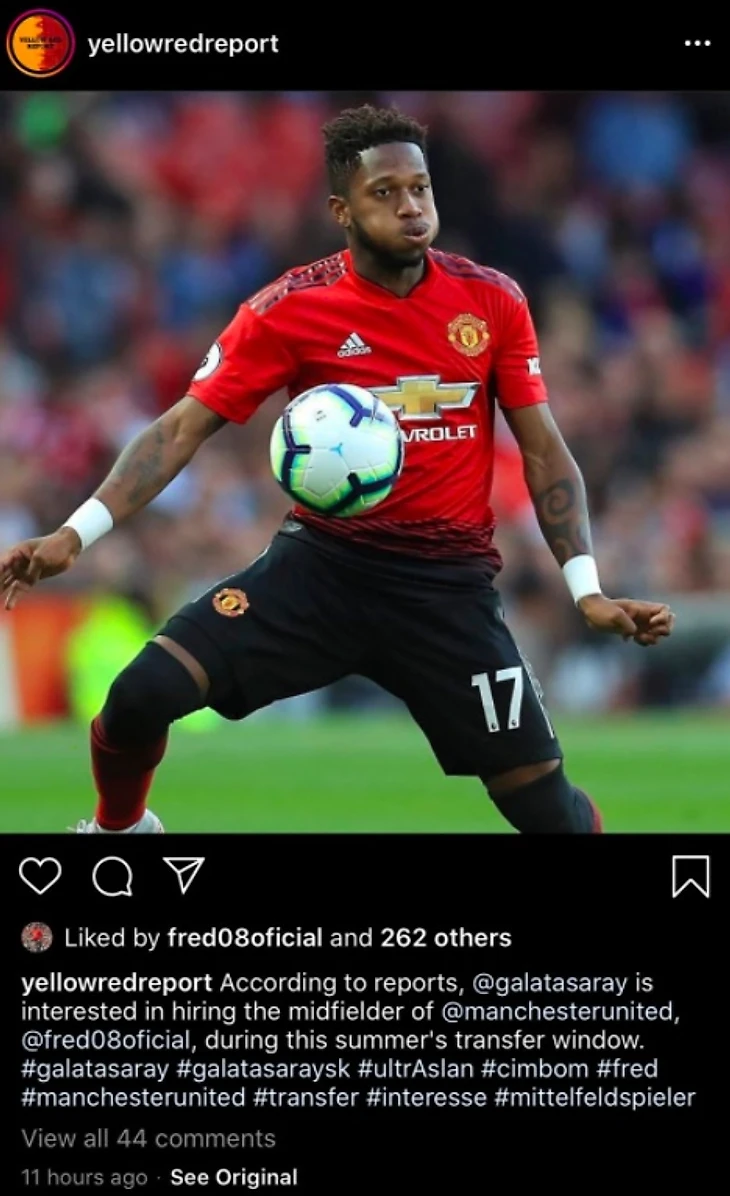This screenshot has width=730, height=1196.
Task: Tap yellowredreport's round avatar
Action: (x=40, y=43)
